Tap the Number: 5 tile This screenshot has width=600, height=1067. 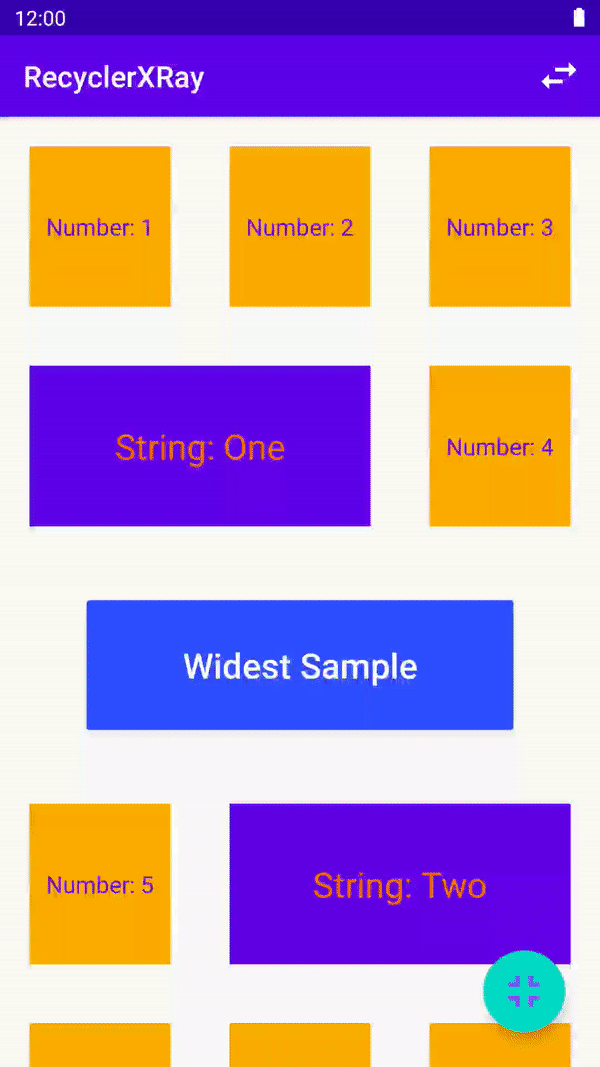100,884
